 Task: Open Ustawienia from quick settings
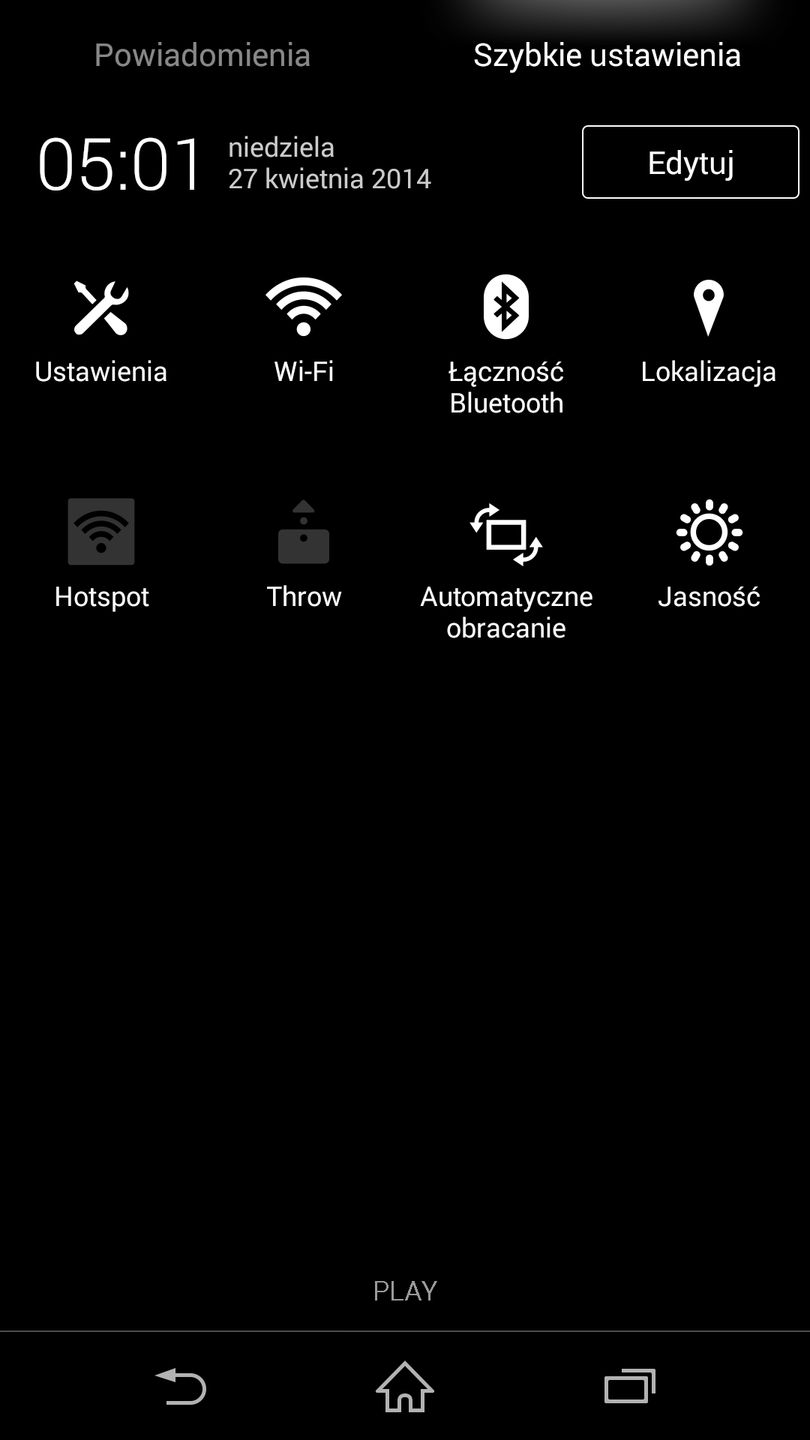101,332
